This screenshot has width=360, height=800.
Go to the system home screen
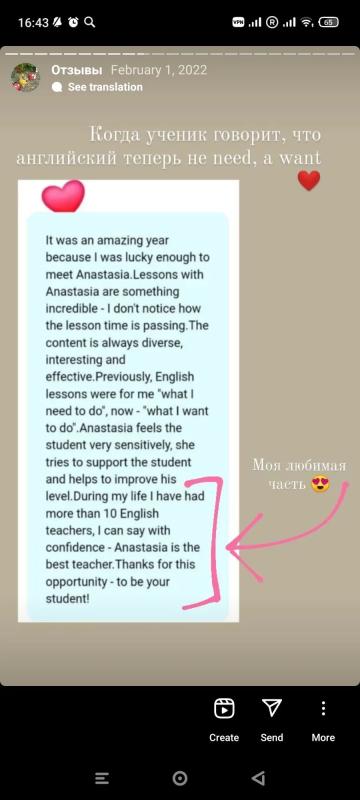tap(179, 778)
